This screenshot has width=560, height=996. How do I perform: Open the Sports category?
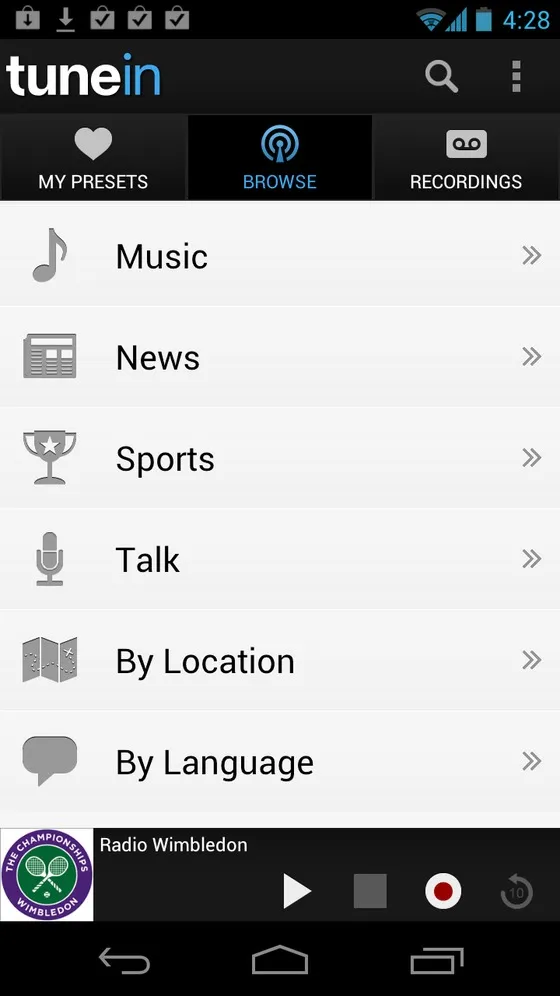click(x=280, y=458)
